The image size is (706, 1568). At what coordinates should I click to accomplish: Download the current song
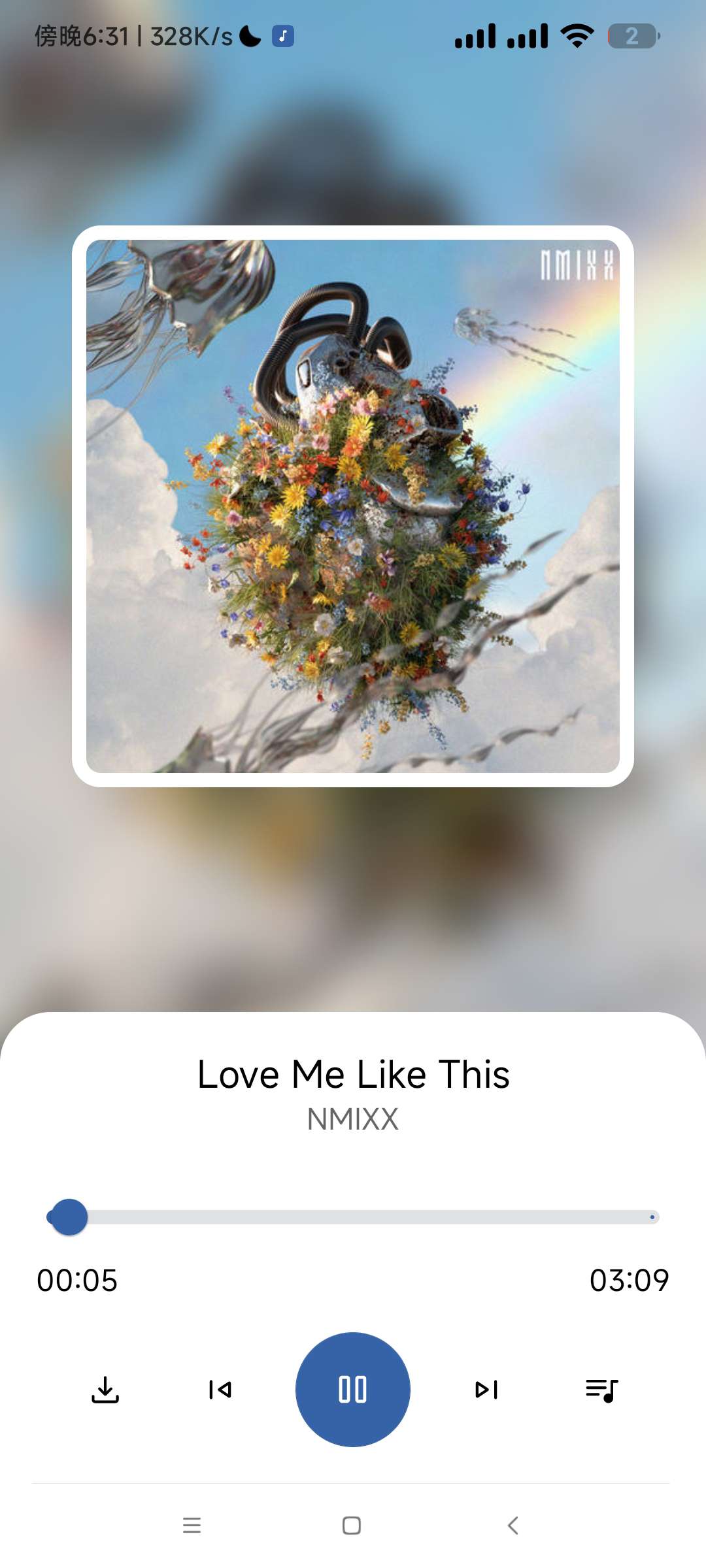[105, 1390]
